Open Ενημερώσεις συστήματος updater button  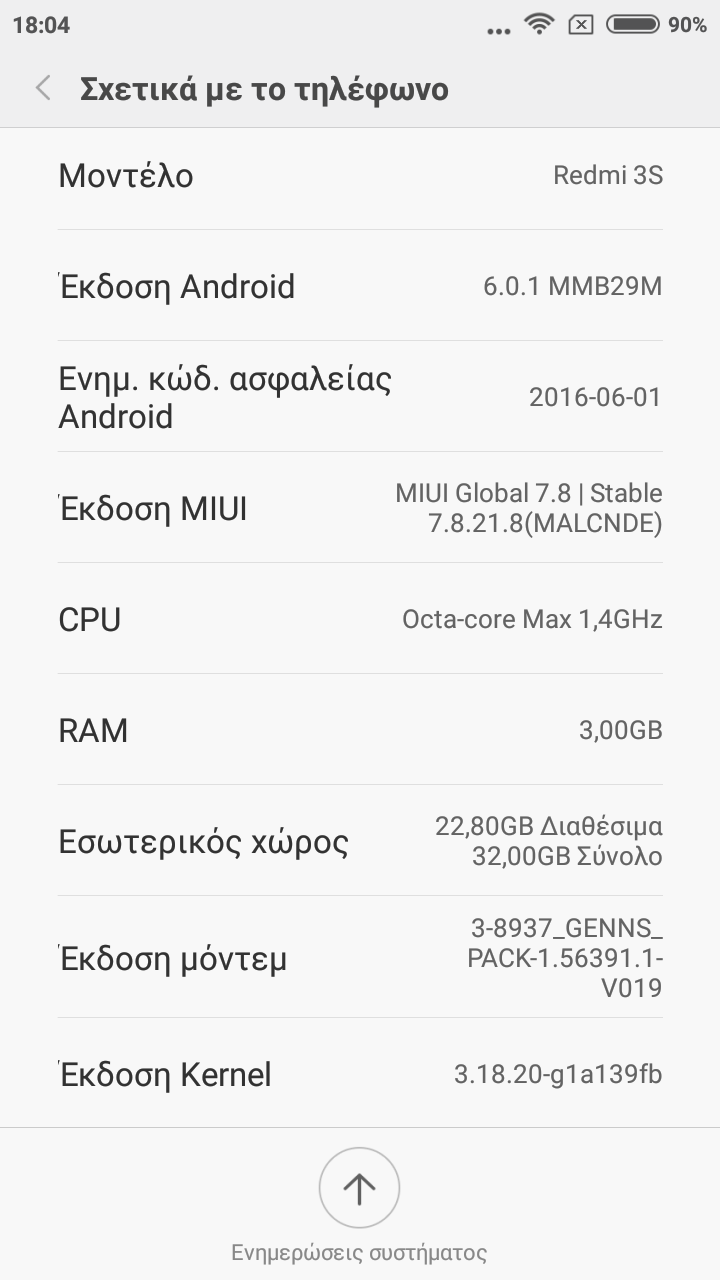click(x=359, y=1188)
